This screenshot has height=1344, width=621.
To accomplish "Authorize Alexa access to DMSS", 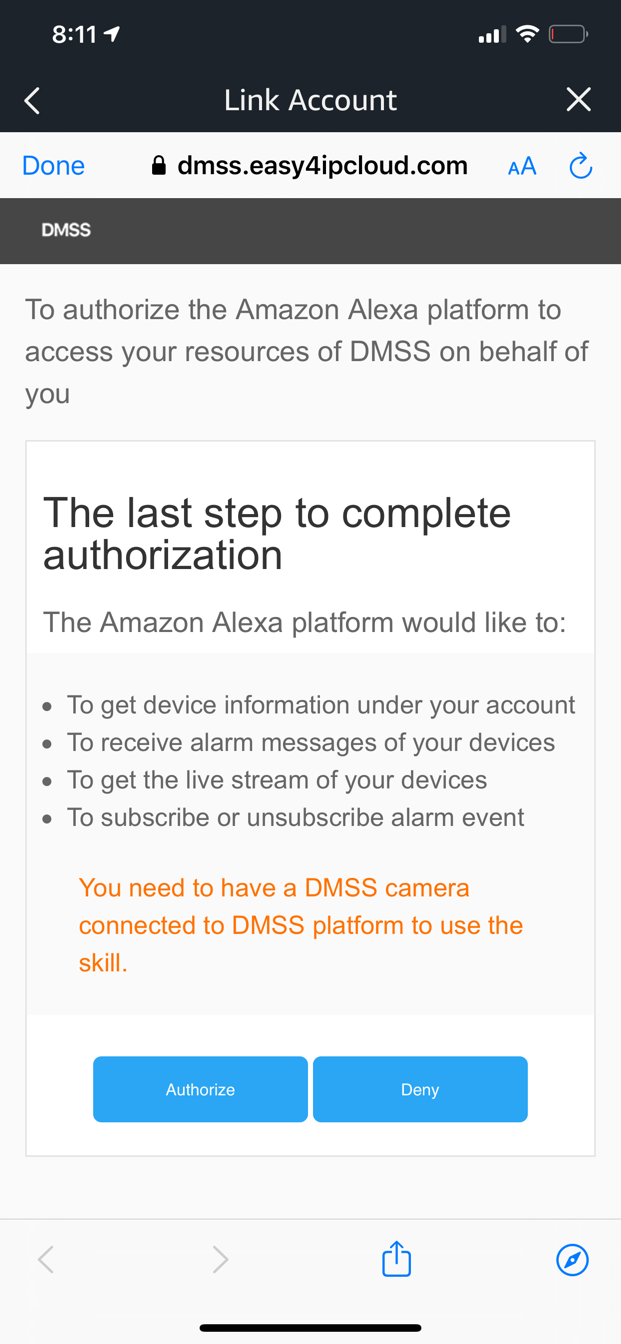I will coord(200,1089).
